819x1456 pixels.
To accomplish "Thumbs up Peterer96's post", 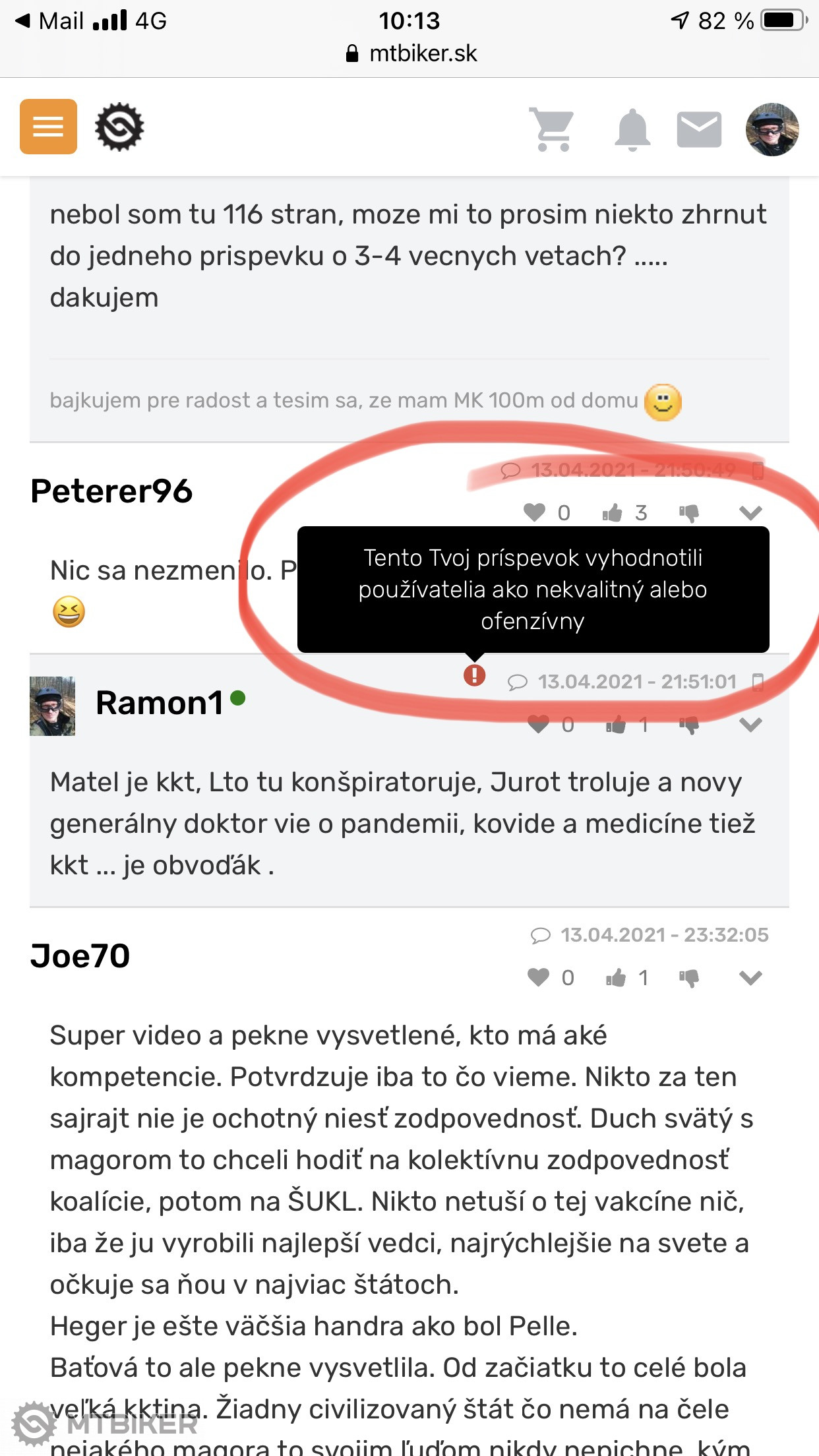I will click(613, 512).
